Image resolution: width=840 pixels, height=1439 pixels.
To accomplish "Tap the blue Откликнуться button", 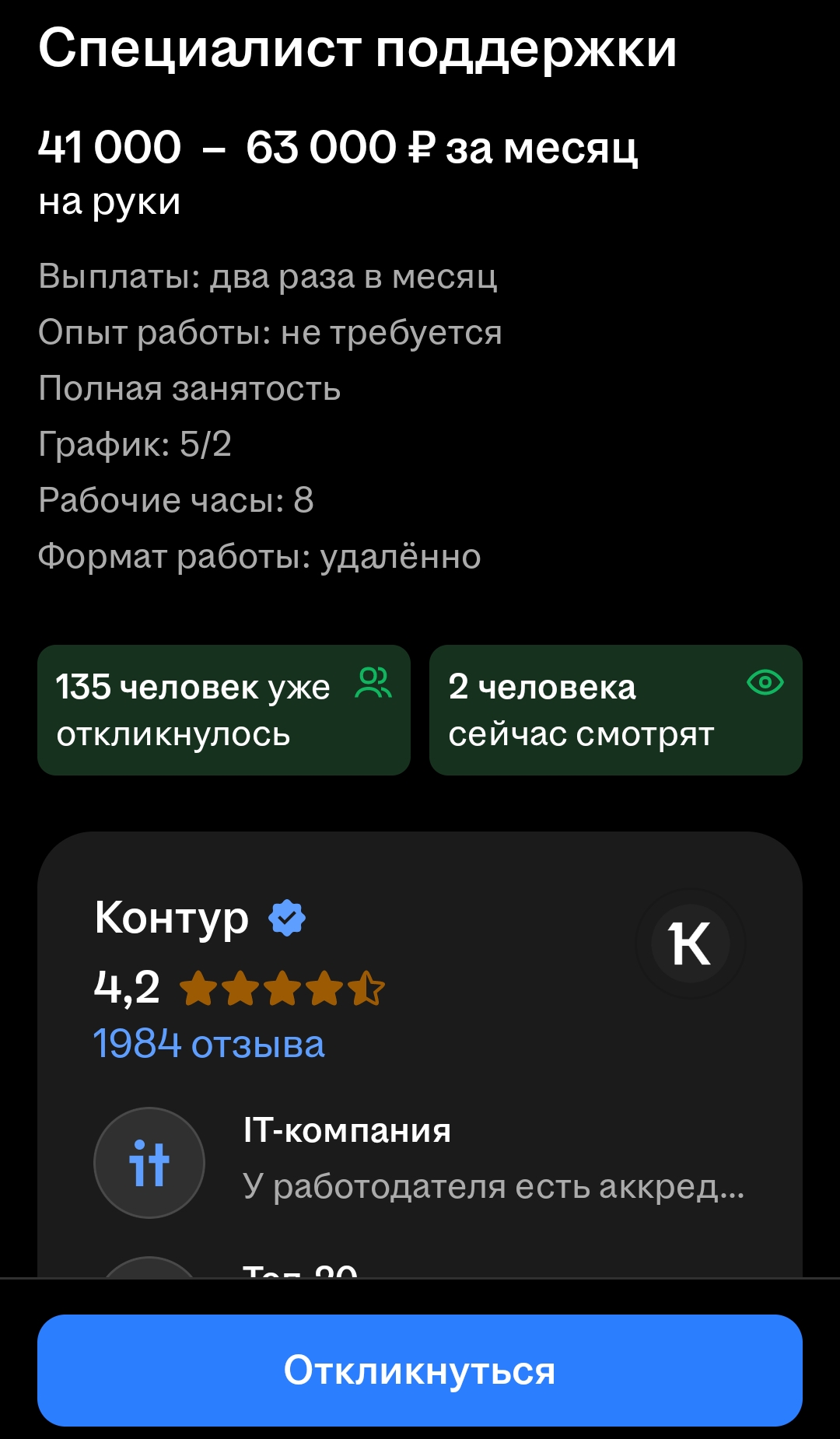I will coord(420,1370).
